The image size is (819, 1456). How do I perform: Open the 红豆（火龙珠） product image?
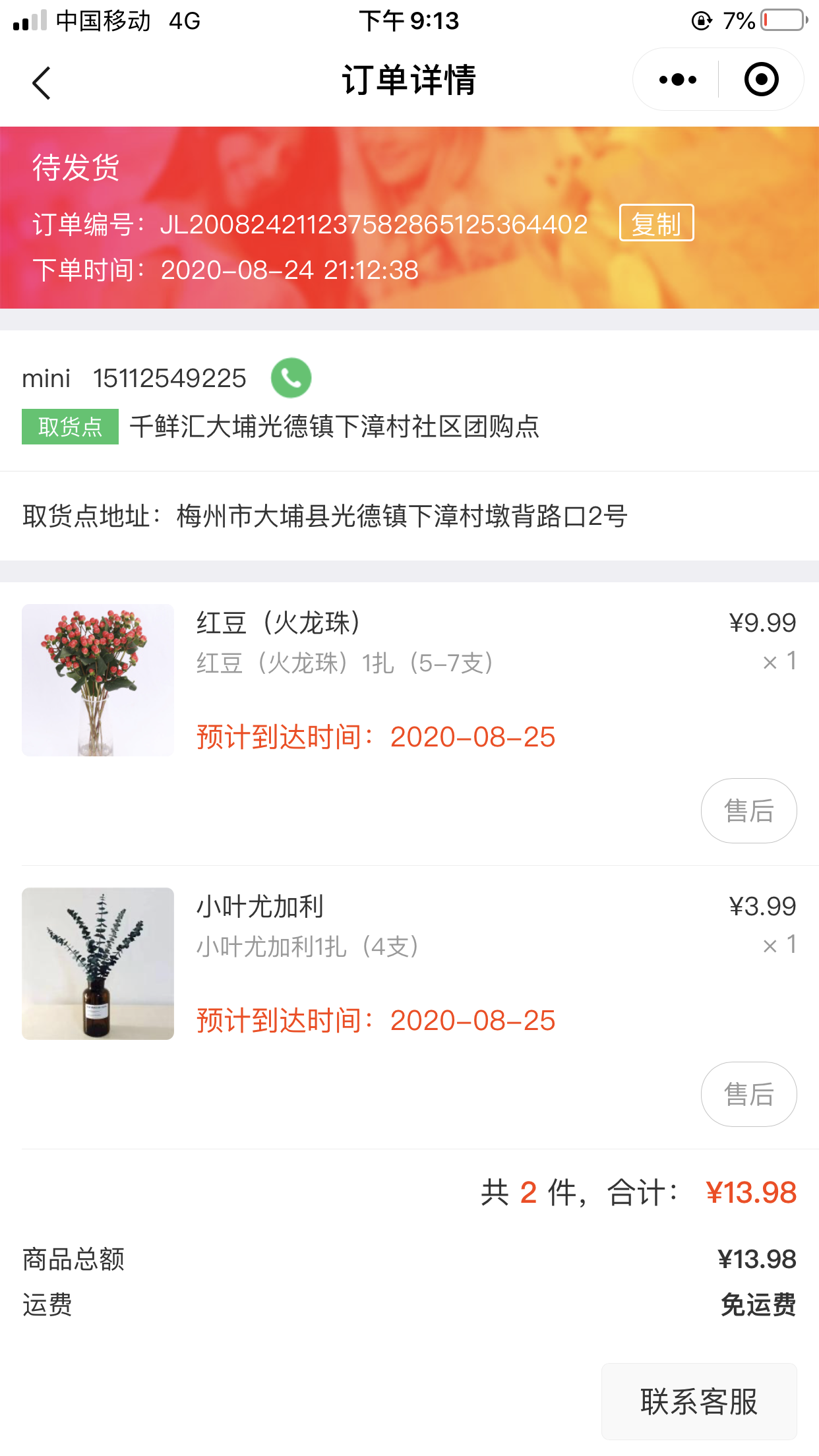(x=98, y=680)
